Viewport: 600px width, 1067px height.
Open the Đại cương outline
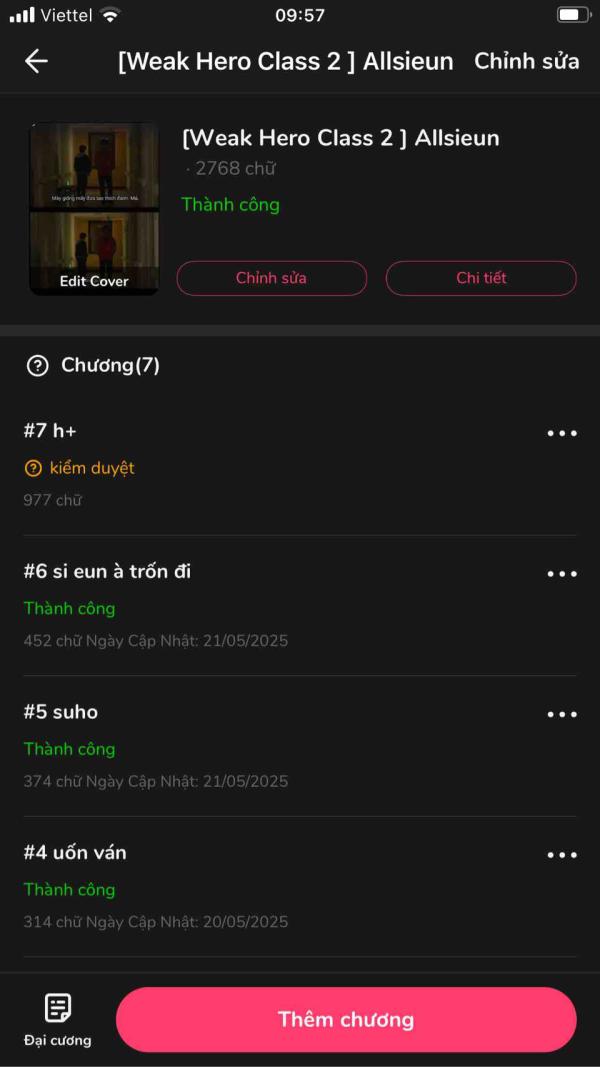pos(57,1020)
